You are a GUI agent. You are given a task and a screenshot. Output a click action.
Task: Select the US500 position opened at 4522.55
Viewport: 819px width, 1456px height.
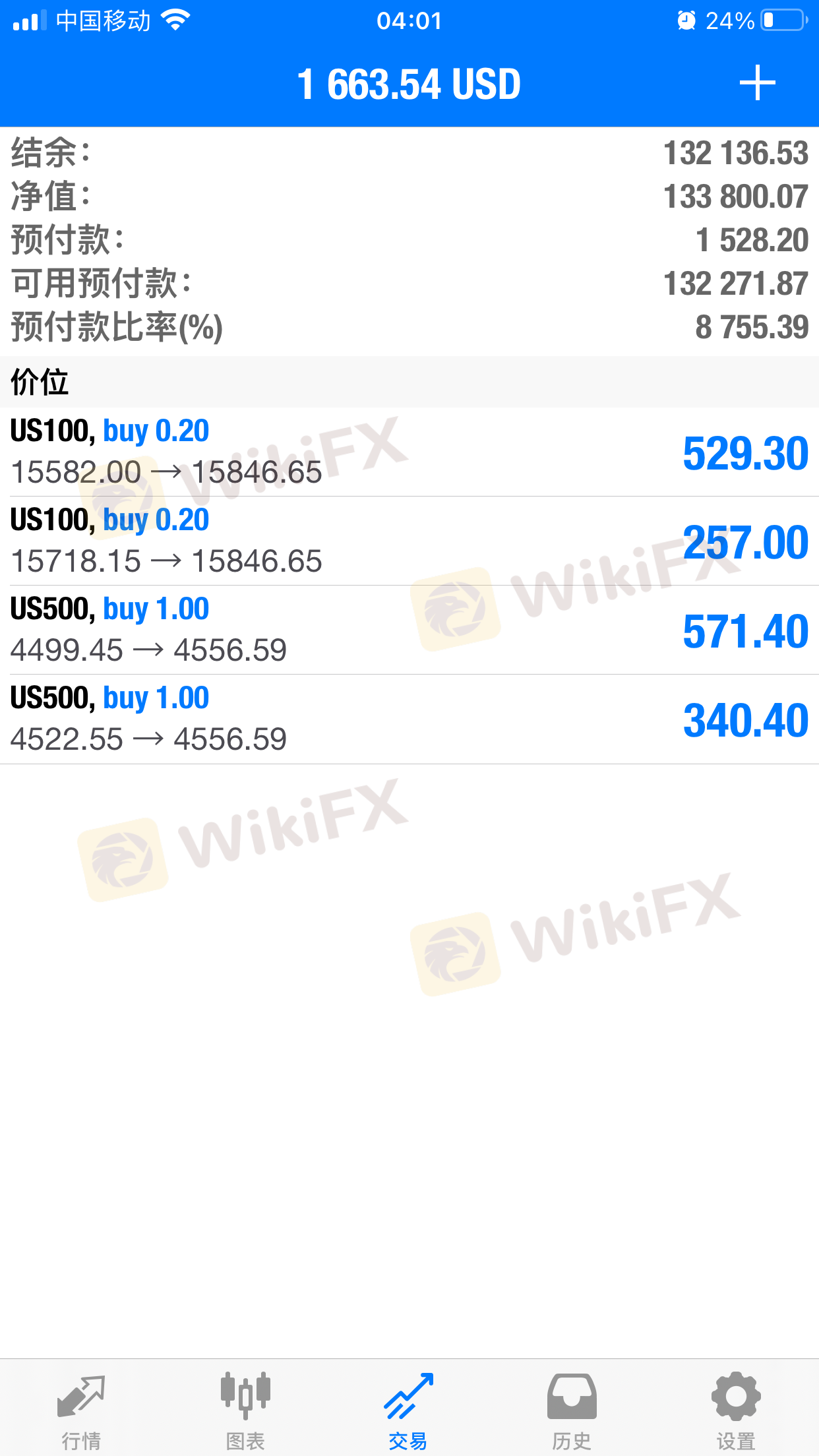[x=409, y=719]
